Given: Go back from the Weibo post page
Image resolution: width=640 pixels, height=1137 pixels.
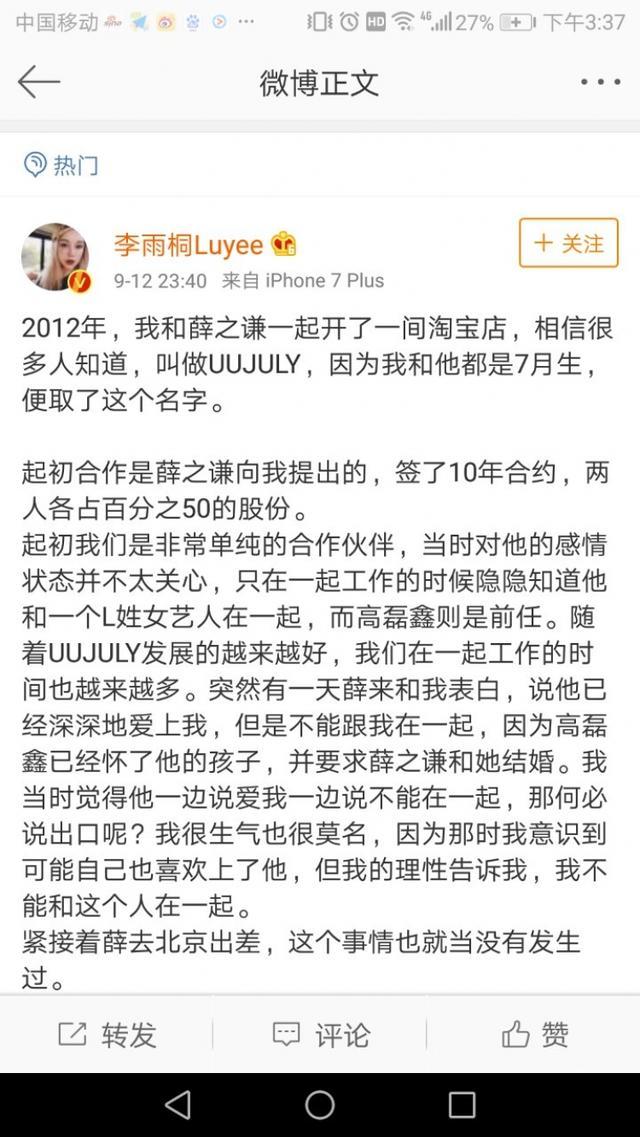Looking at the screenshot, I should pos(40,82).
